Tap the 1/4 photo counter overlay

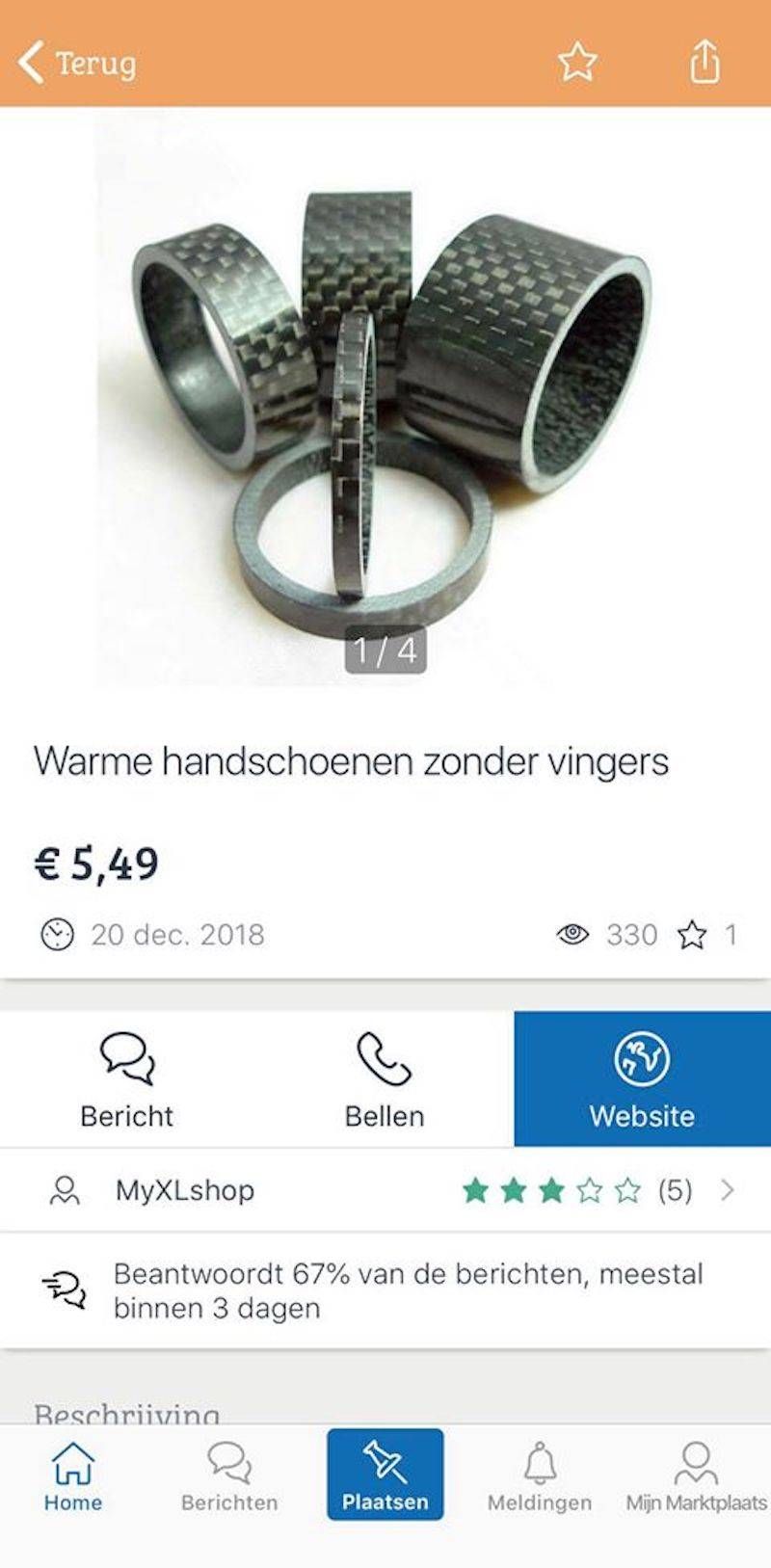[385, 651]
